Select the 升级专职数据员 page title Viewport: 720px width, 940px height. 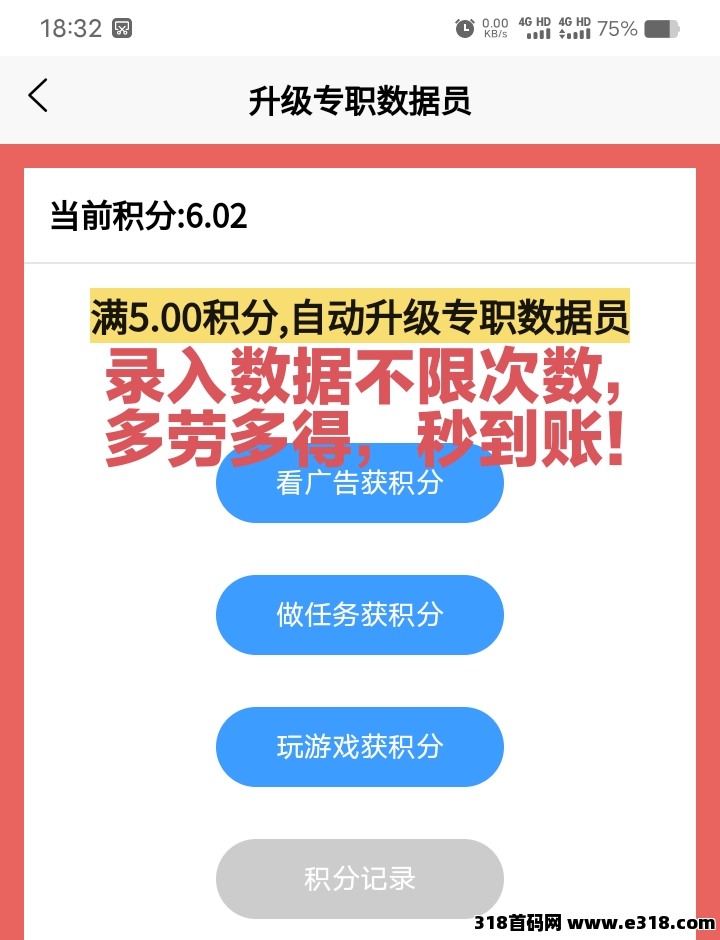pos(360,101)
